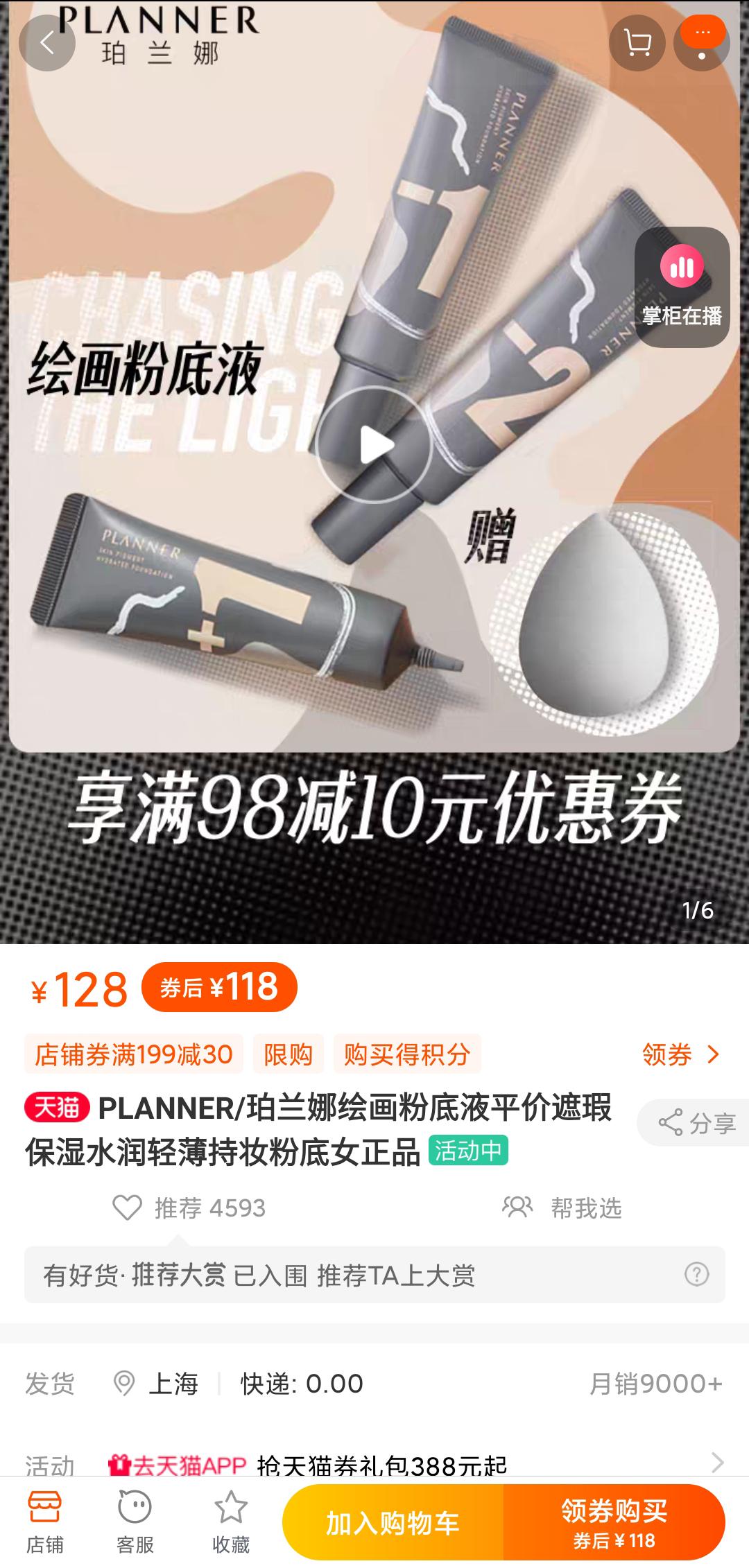Viewport: 749px width, 1568px height.
Task: Tap 领券 to get coupons
Action: (x=681, y=1054)
